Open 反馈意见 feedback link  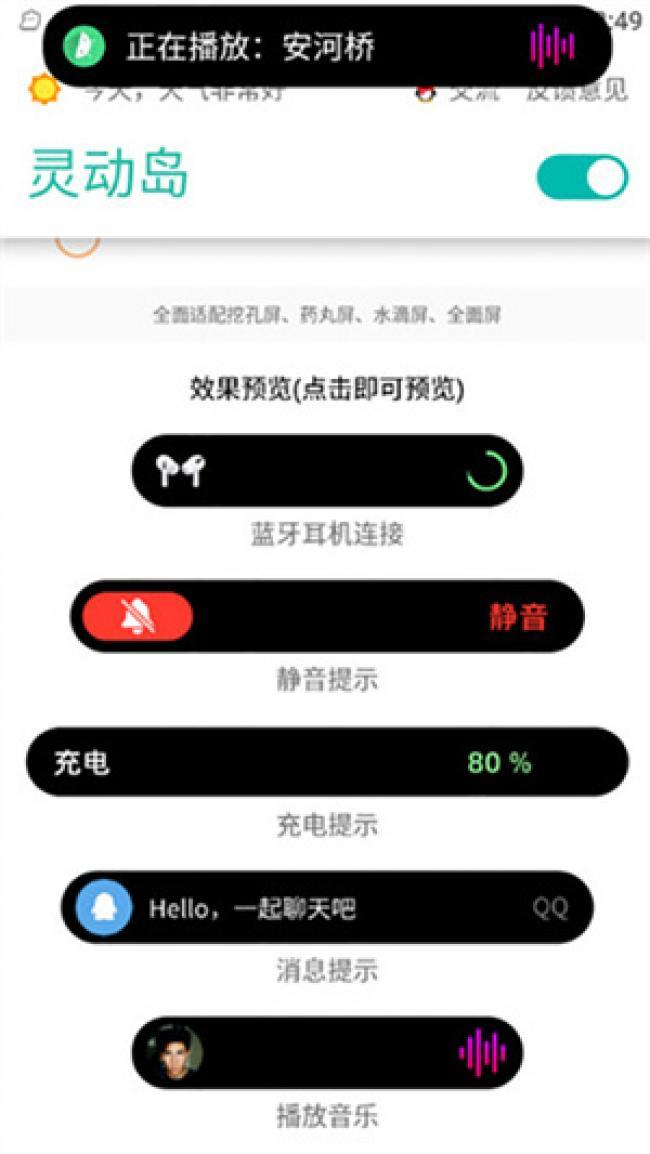pos(580,92)
